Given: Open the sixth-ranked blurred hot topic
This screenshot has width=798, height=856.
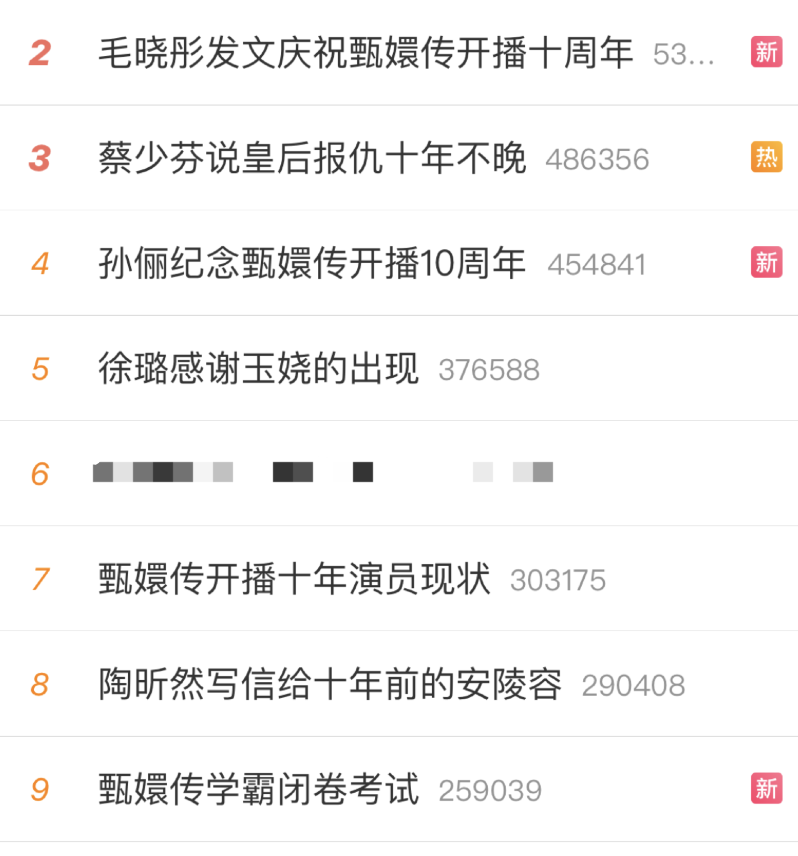Looking at the screenshot, I should (x=322, y=473).
